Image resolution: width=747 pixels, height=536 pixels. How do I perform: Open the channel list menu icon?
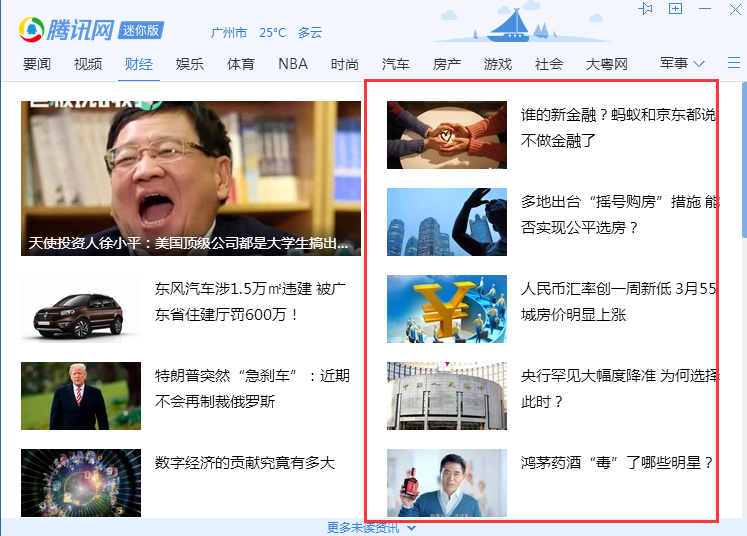click(733, 63)
